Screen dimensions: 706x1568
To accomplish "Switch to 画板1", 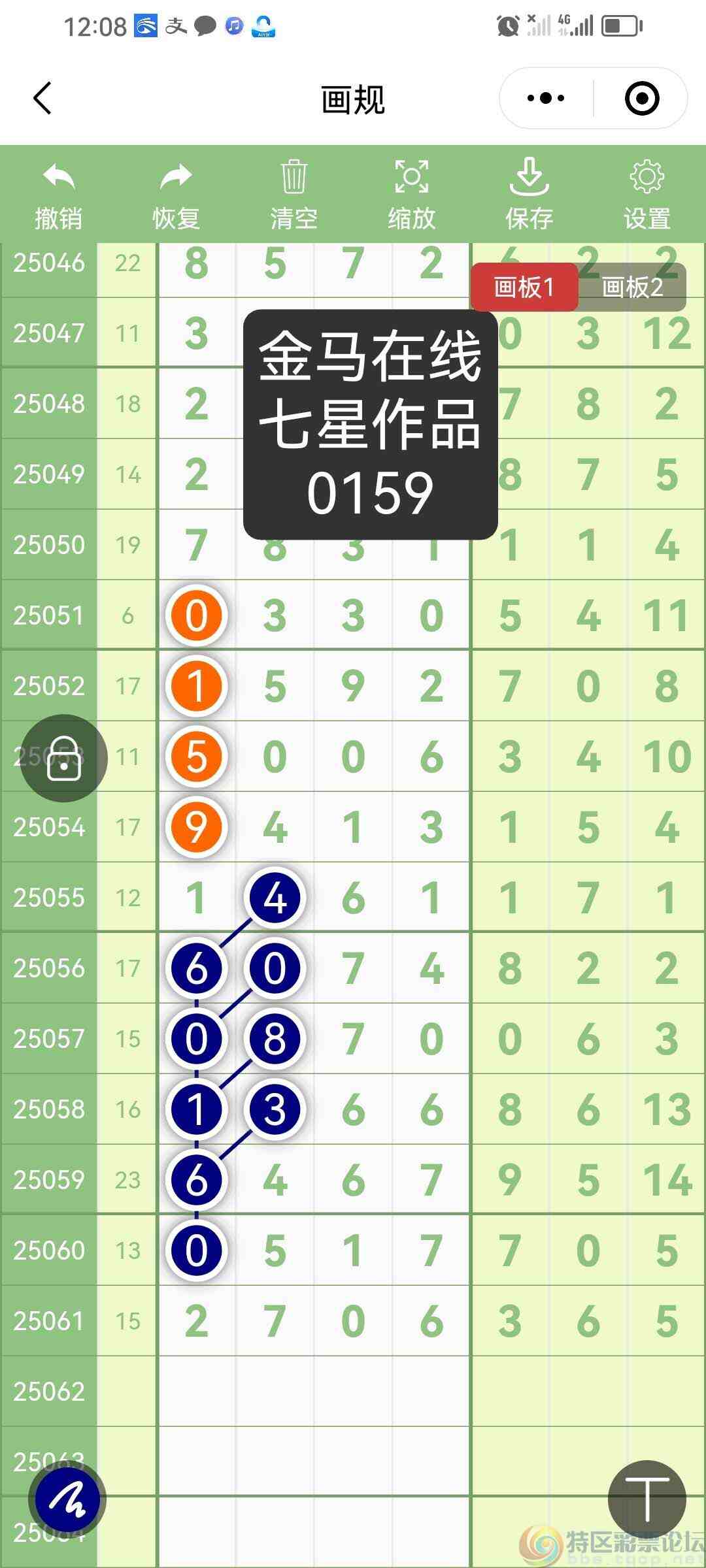I will 524,287.
